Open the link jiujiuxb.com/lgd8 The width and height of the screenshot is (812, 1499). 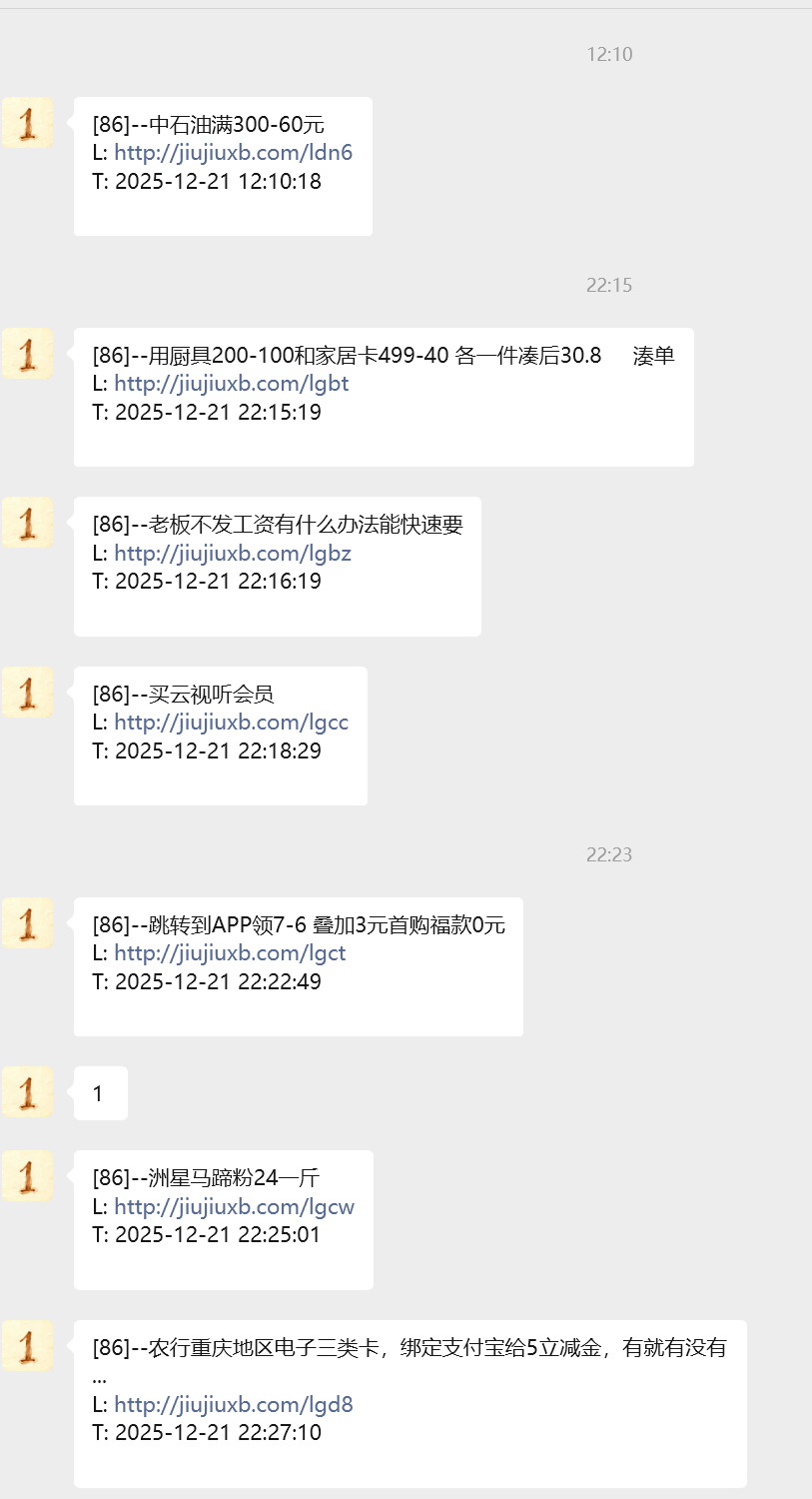233,1405
